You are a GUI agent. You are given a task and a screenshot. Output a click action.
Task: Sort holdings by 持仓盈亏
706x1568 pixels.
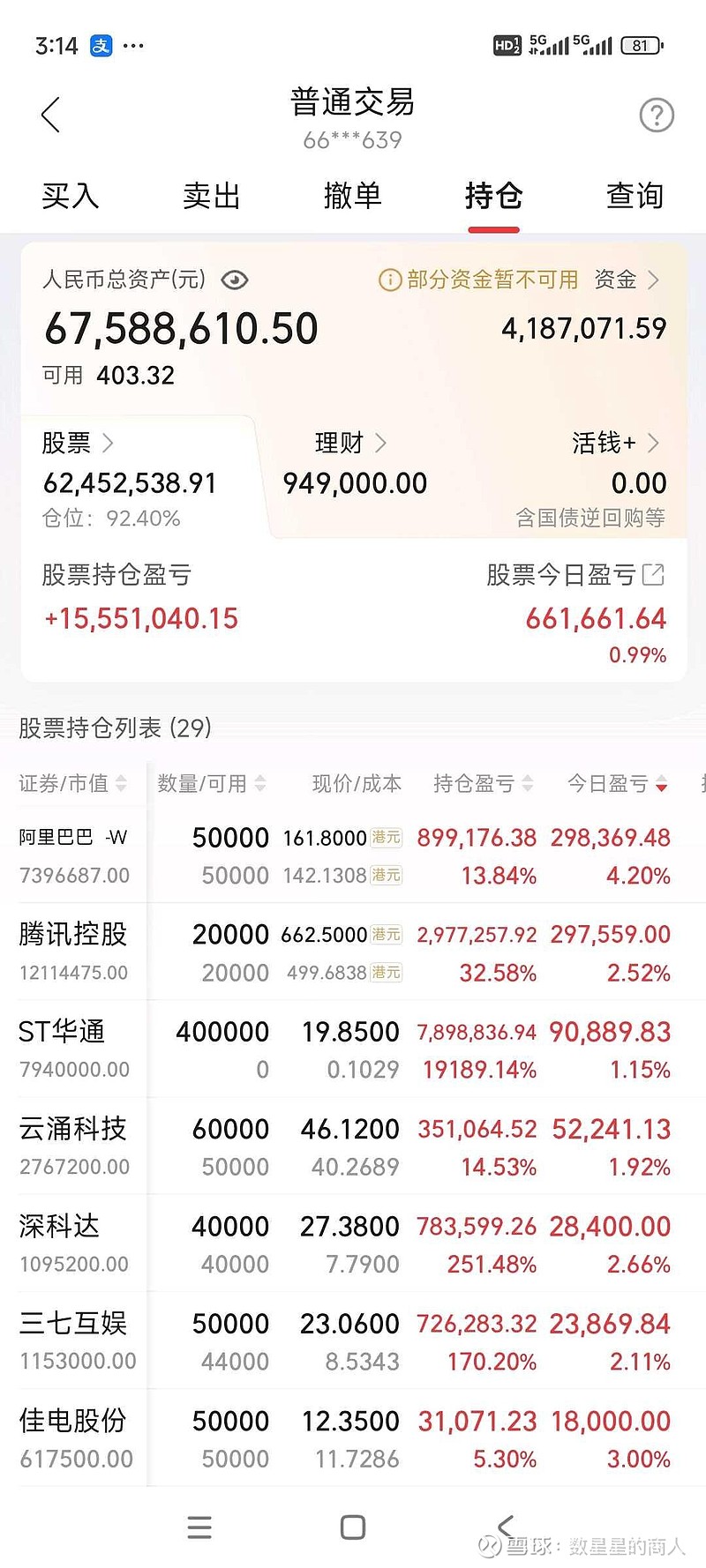tap(483, 783)
